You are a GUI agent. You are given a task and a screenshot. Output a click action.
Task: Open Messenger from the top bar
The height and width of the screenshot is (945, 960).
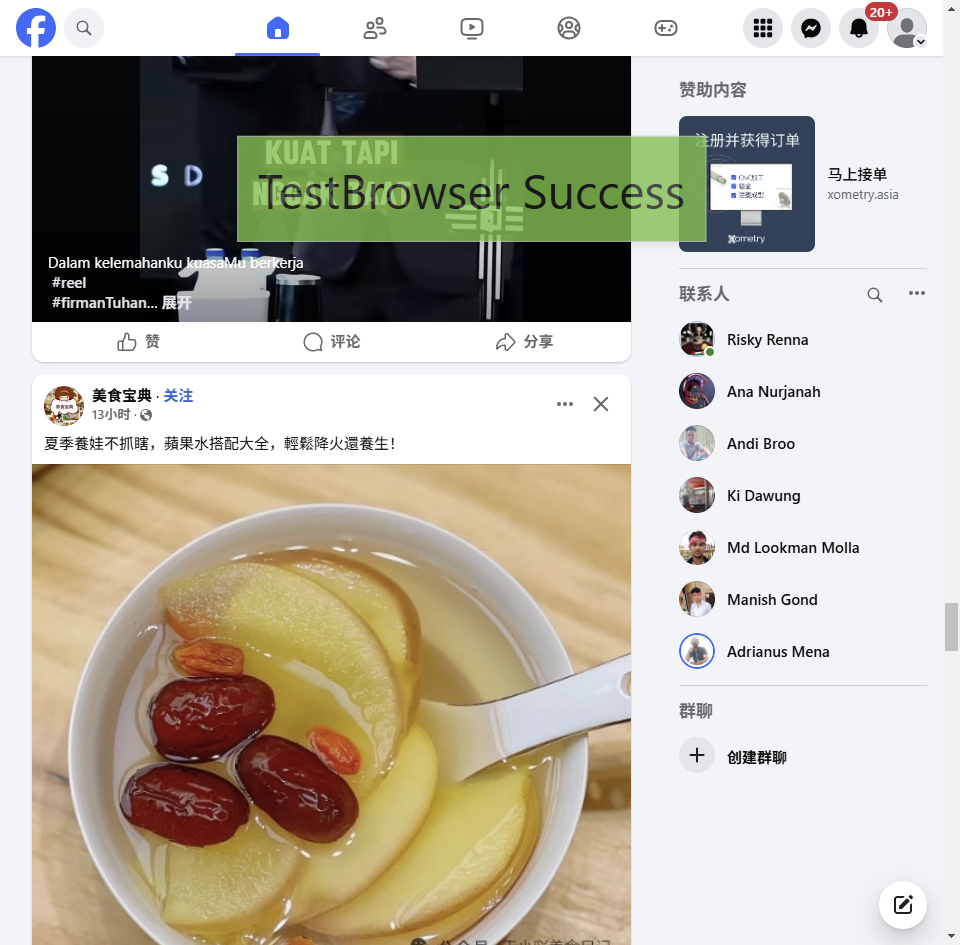coord(811,28)
